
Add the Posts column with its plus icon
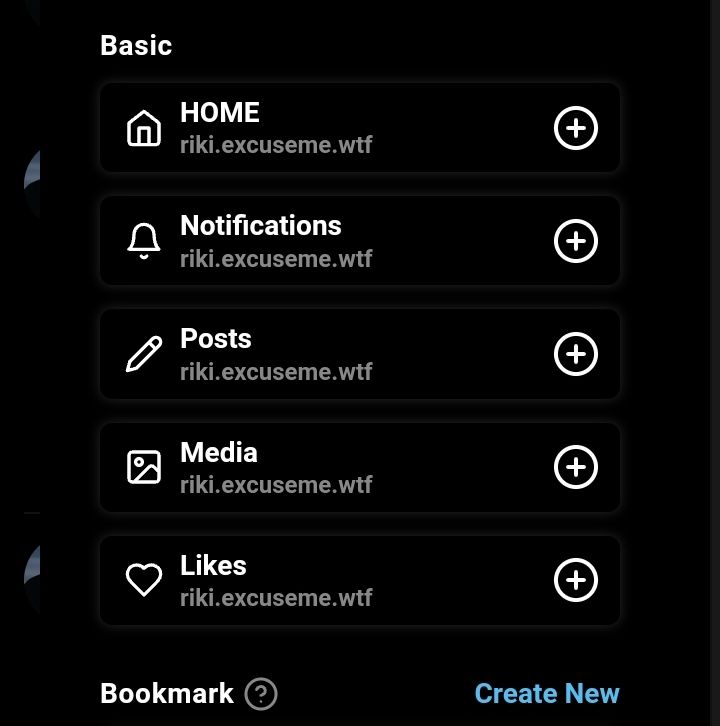(576, 354)
